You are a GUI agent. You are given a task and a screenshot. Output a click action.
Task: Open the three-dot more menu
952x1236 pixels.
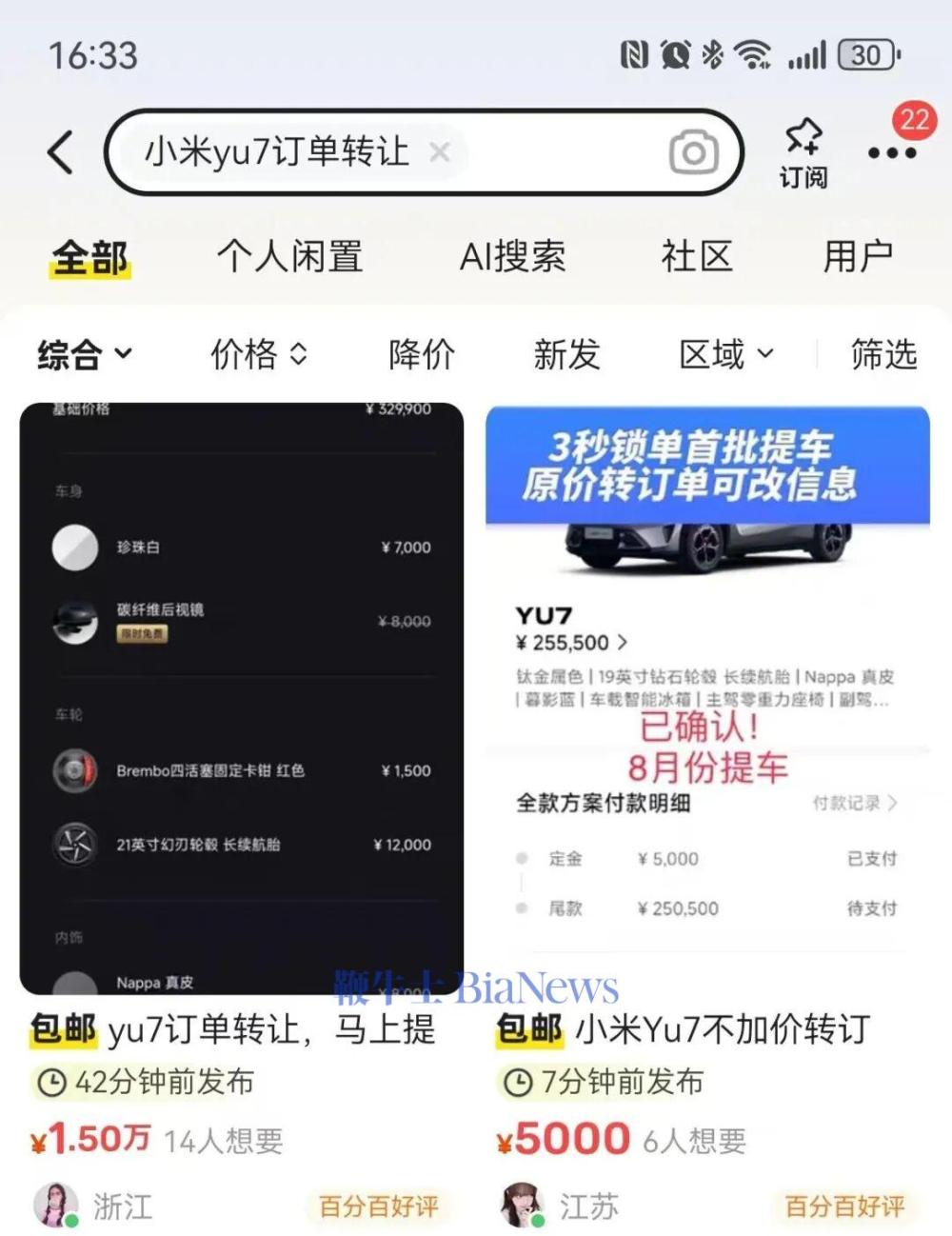click(891, 153)
